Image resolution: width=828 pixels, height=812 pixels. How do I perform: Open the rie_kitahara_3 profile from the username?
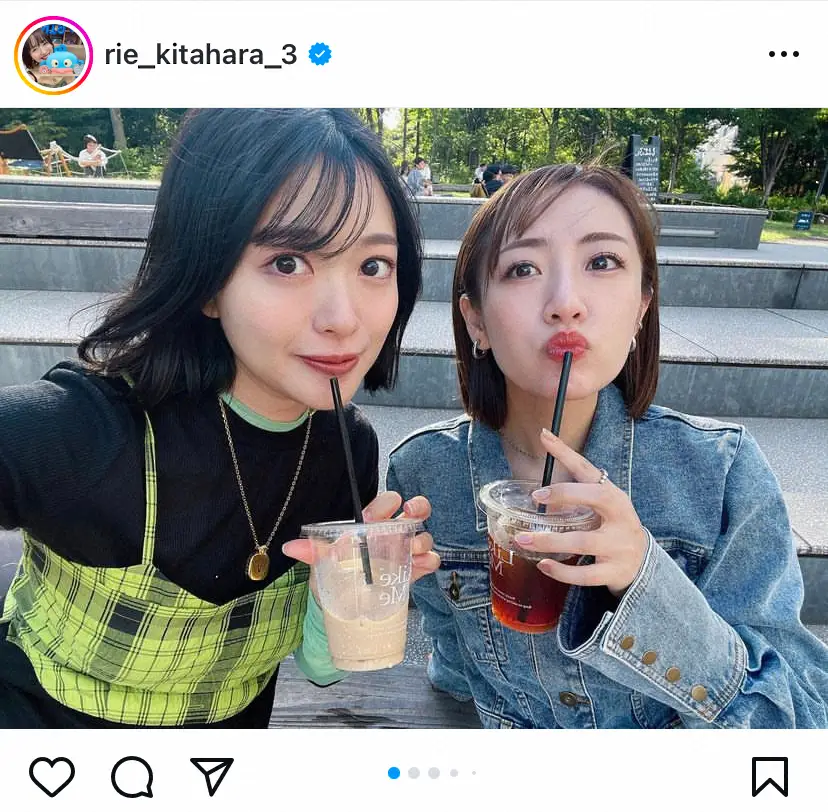(x=201, y=55)
